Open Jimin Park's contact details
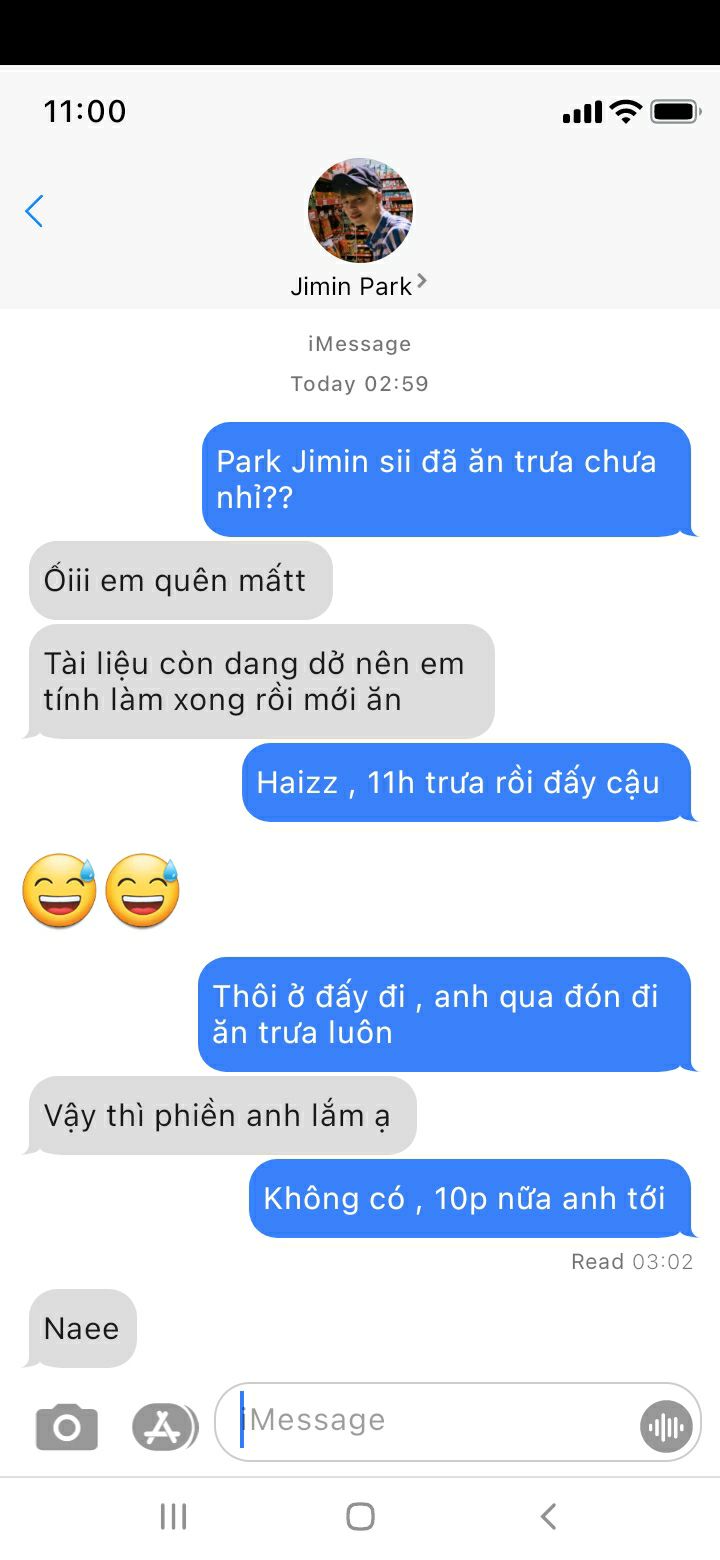Image resolution: width=720 pixels, height=1560 pixels. click(x=359, y=286)
